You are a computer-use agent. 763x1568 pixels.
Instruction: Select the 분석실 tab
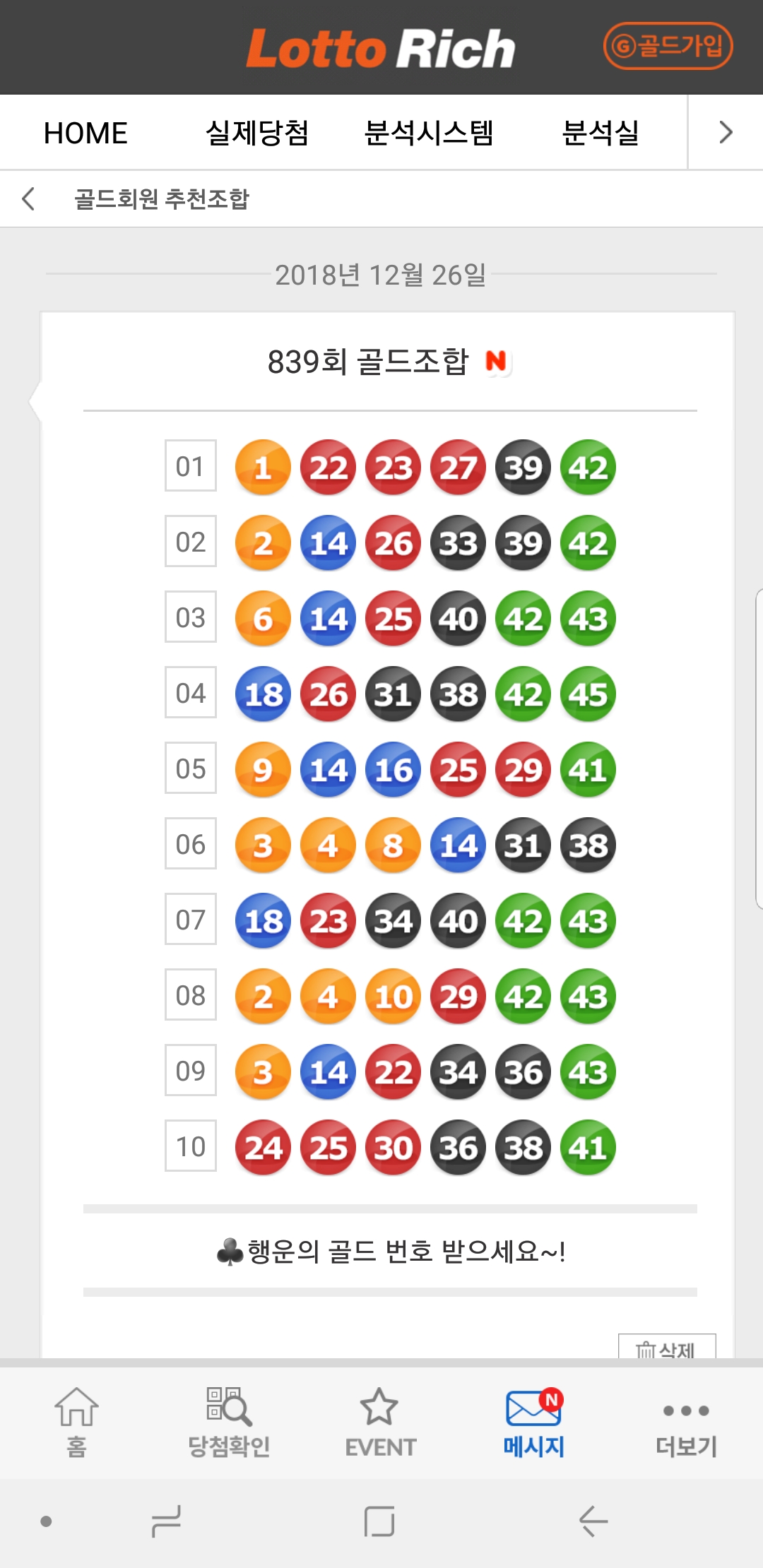[x=600, y=133]
